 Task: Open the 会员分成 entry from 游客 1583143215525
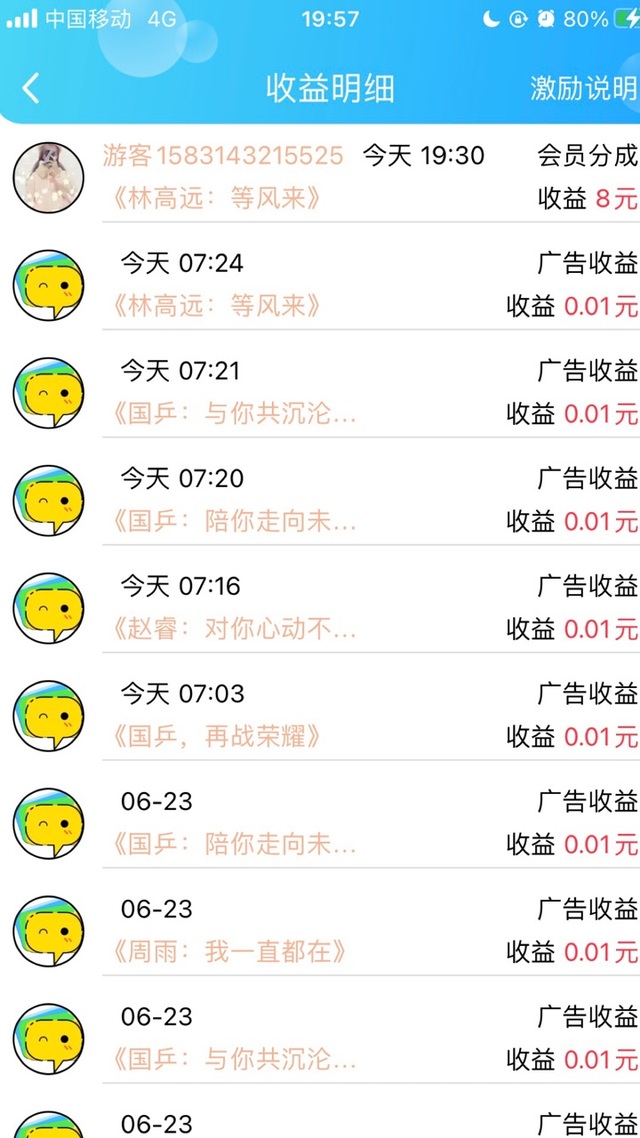pos(320,177)
